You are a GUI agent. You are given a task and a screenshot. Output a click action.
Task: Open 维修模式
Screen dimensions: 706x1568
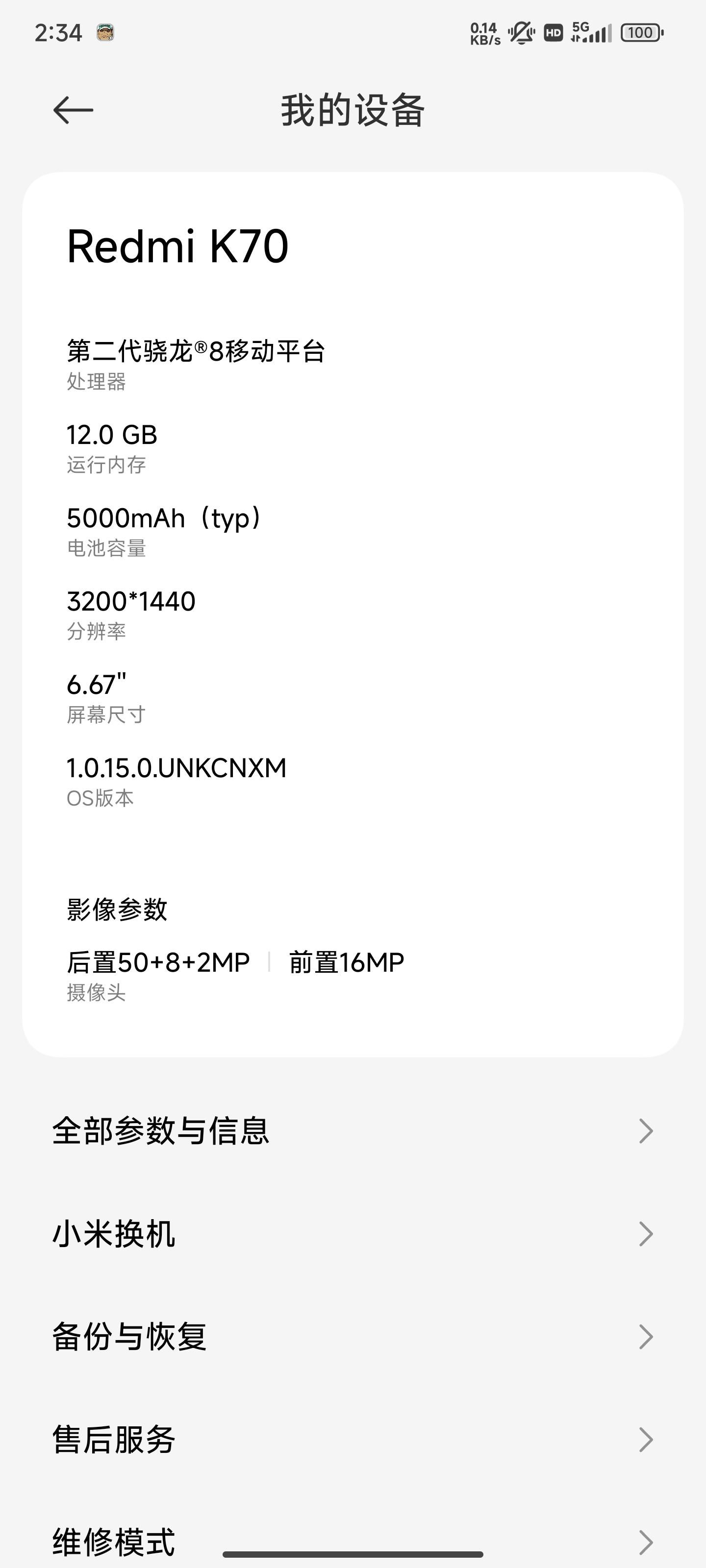tap(353, 1540)
